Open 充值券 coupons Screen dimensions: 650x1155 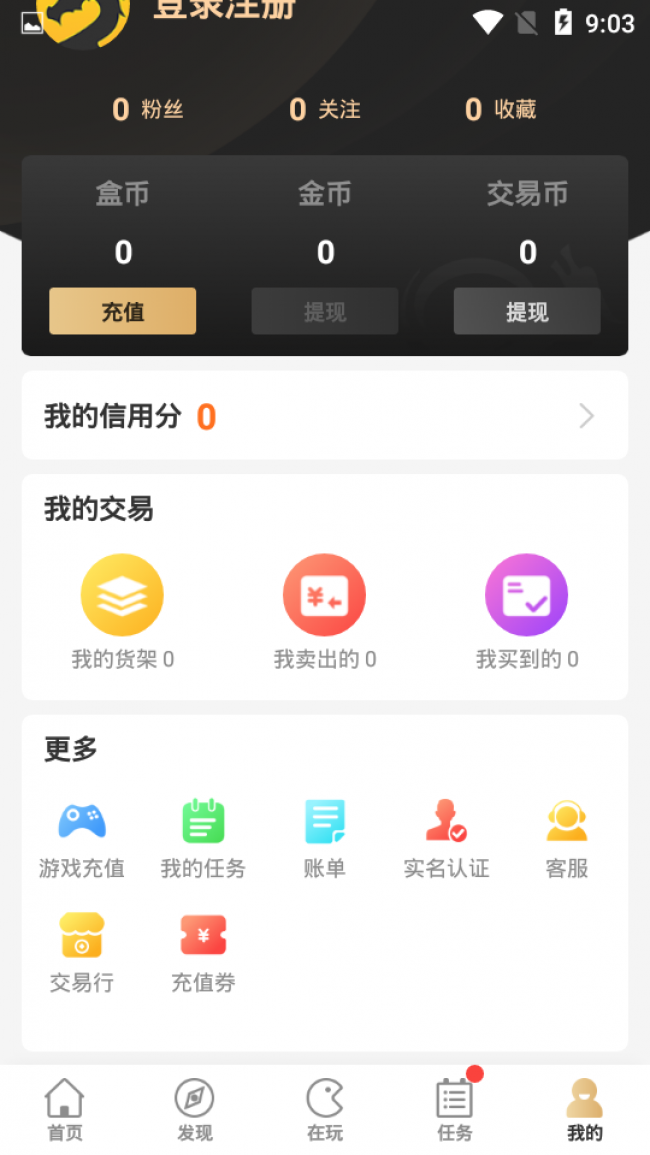(203, 953)
